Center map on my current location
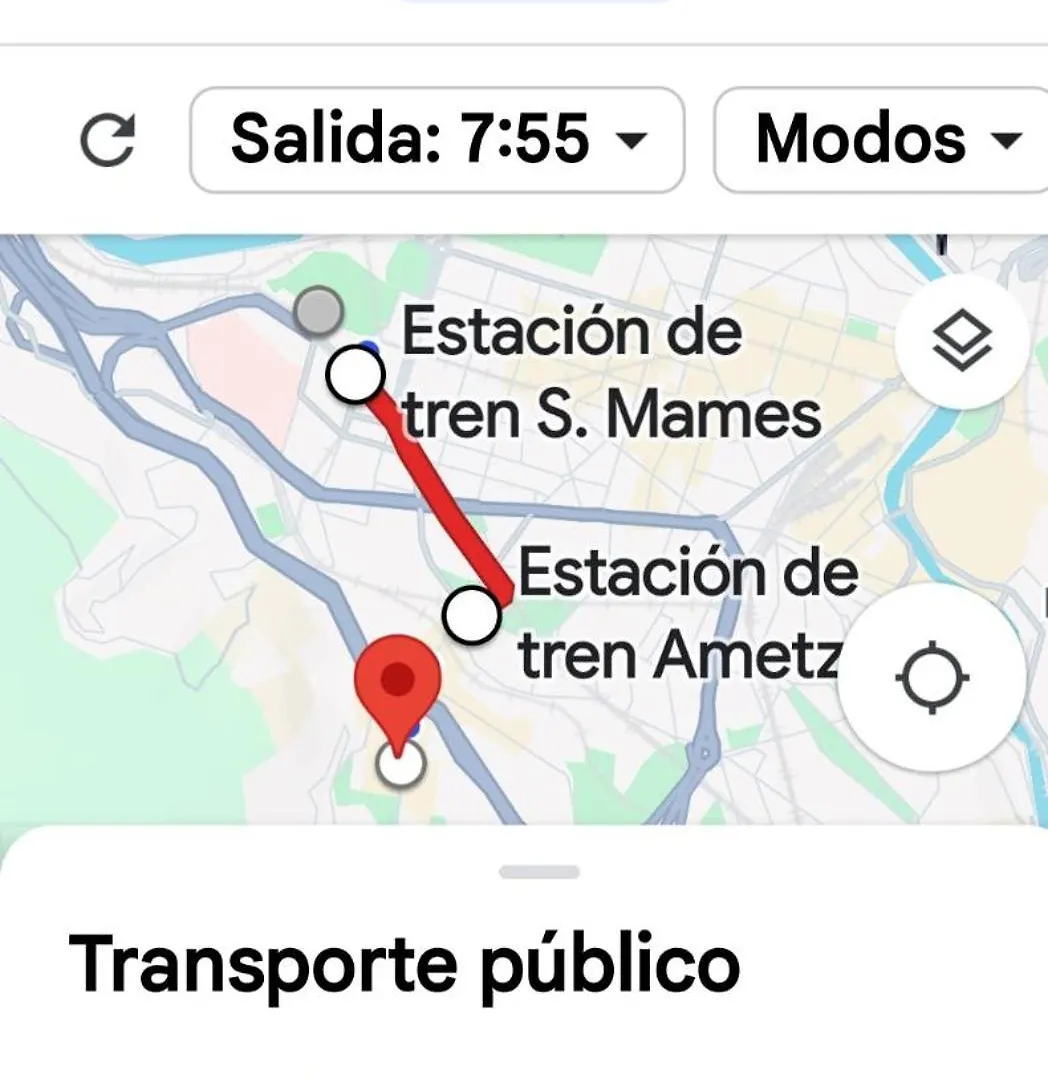Screen dimensions: 1048x1080 pos(932,679)
